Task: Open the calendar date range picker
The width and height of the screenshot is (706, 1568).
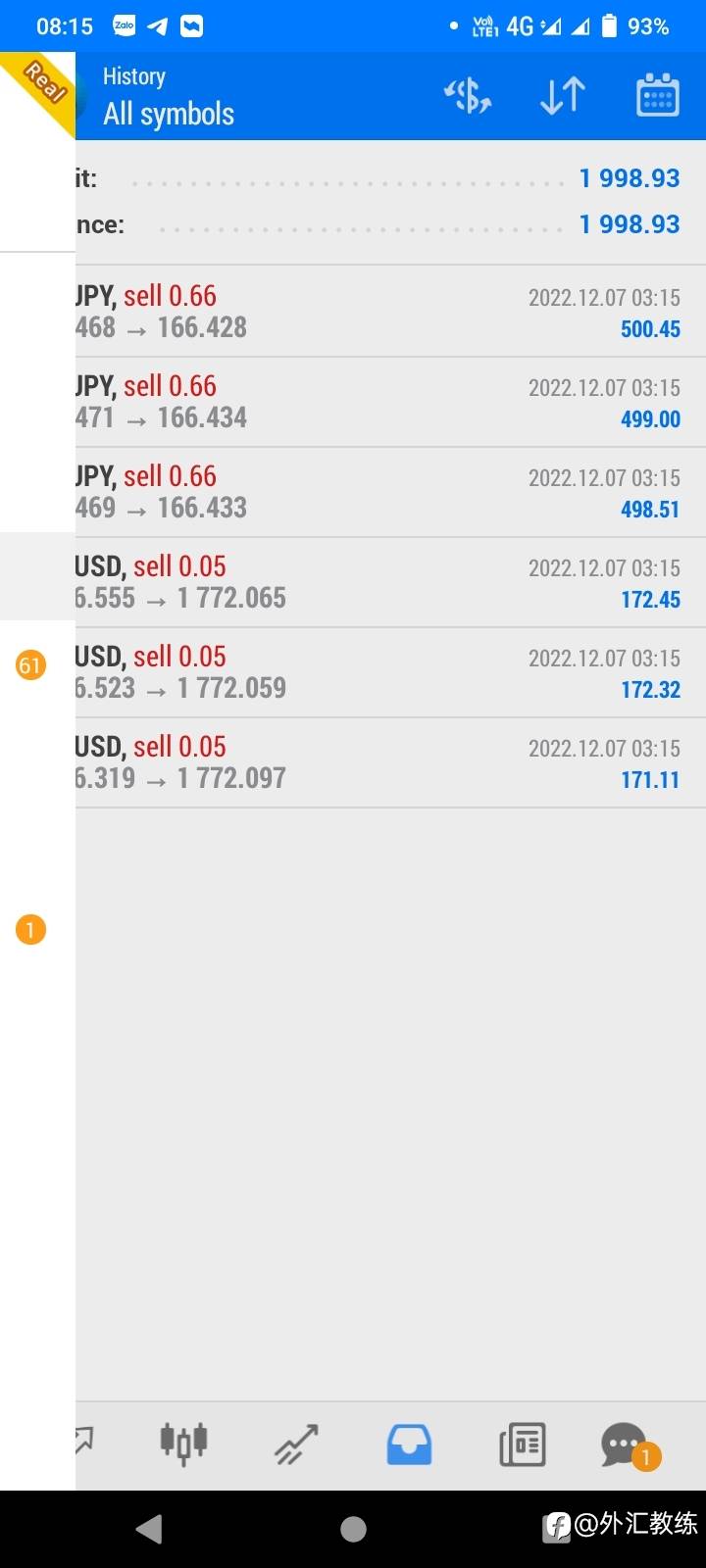Action: [x=658, y=95]
